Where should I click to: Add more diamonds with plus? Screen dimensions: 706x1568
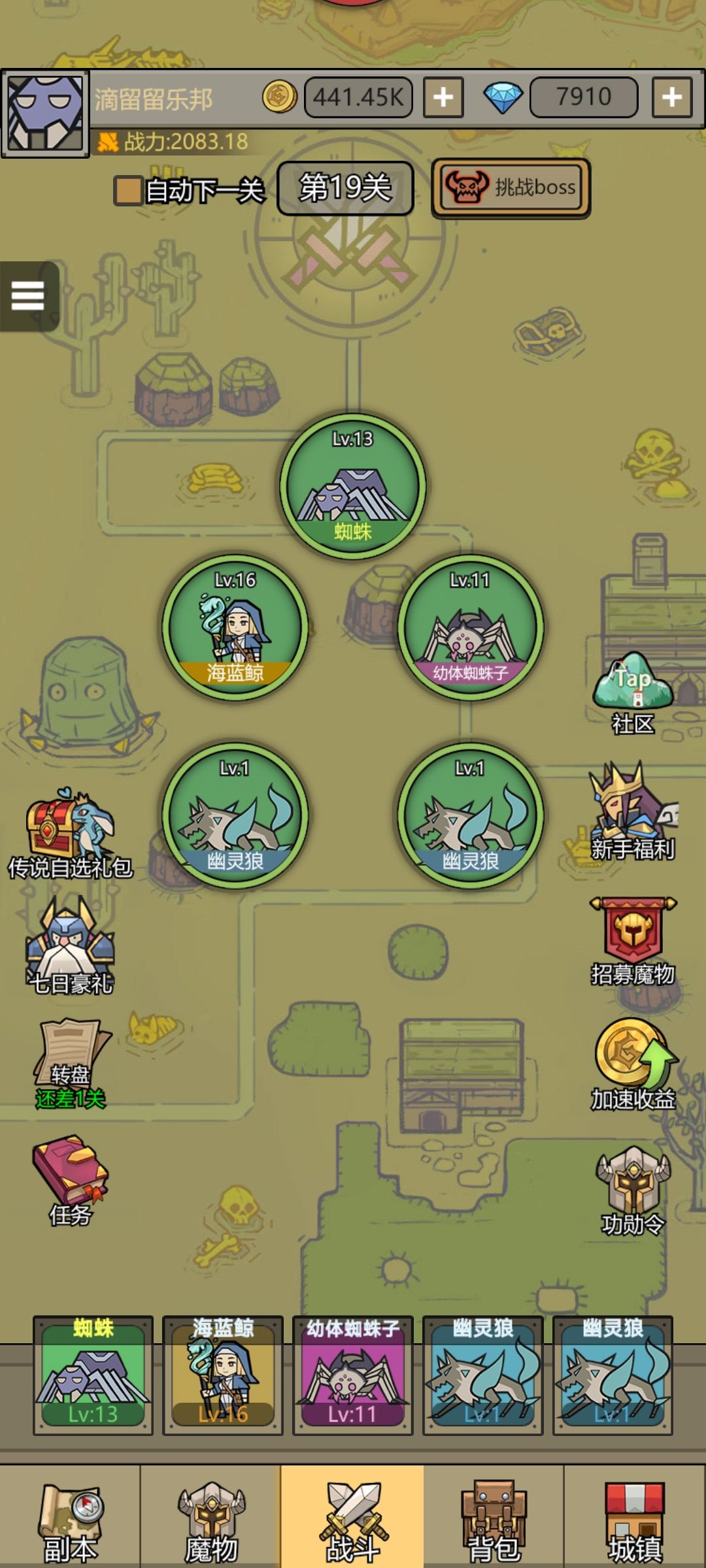(x=672, y=97)
